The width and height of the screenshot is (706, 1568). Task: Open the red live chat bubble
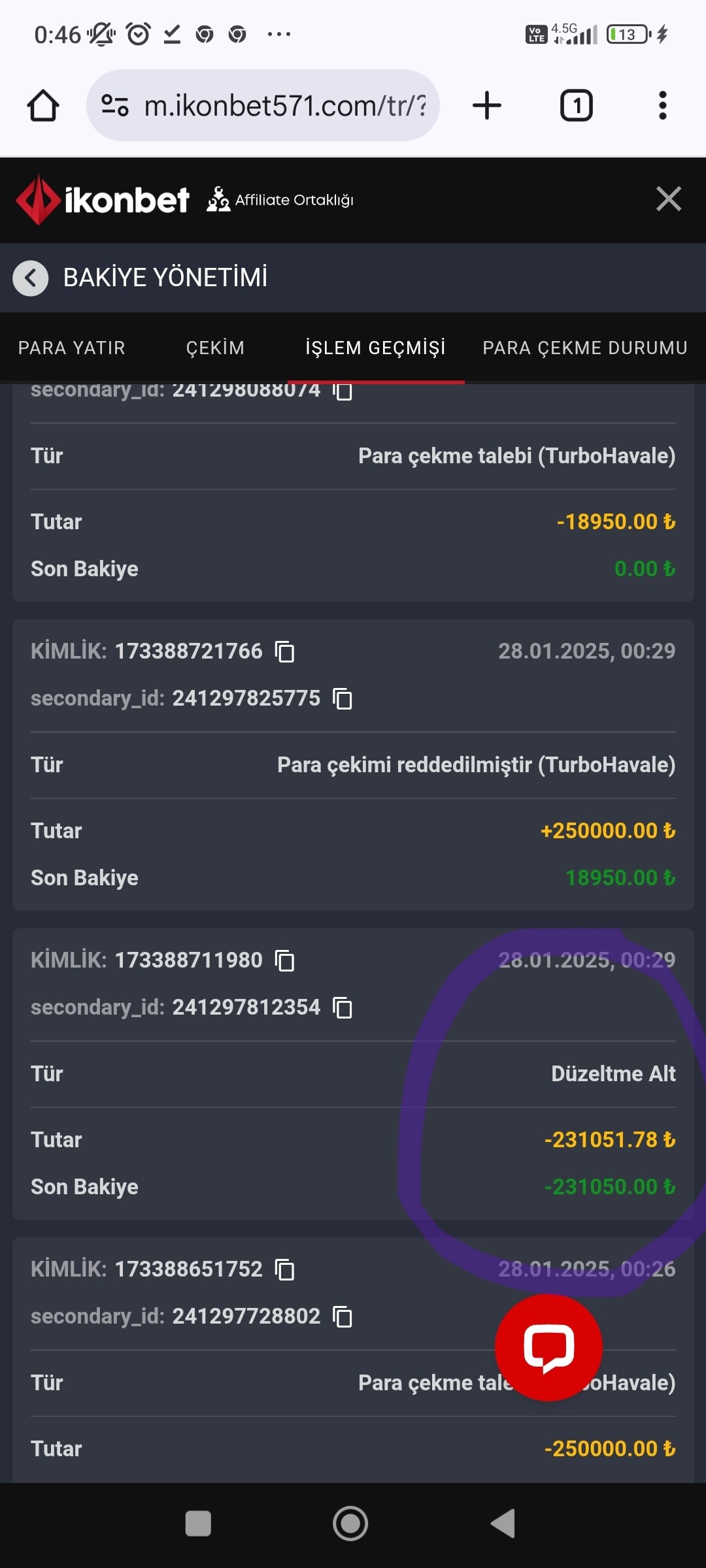point(549,1348)
